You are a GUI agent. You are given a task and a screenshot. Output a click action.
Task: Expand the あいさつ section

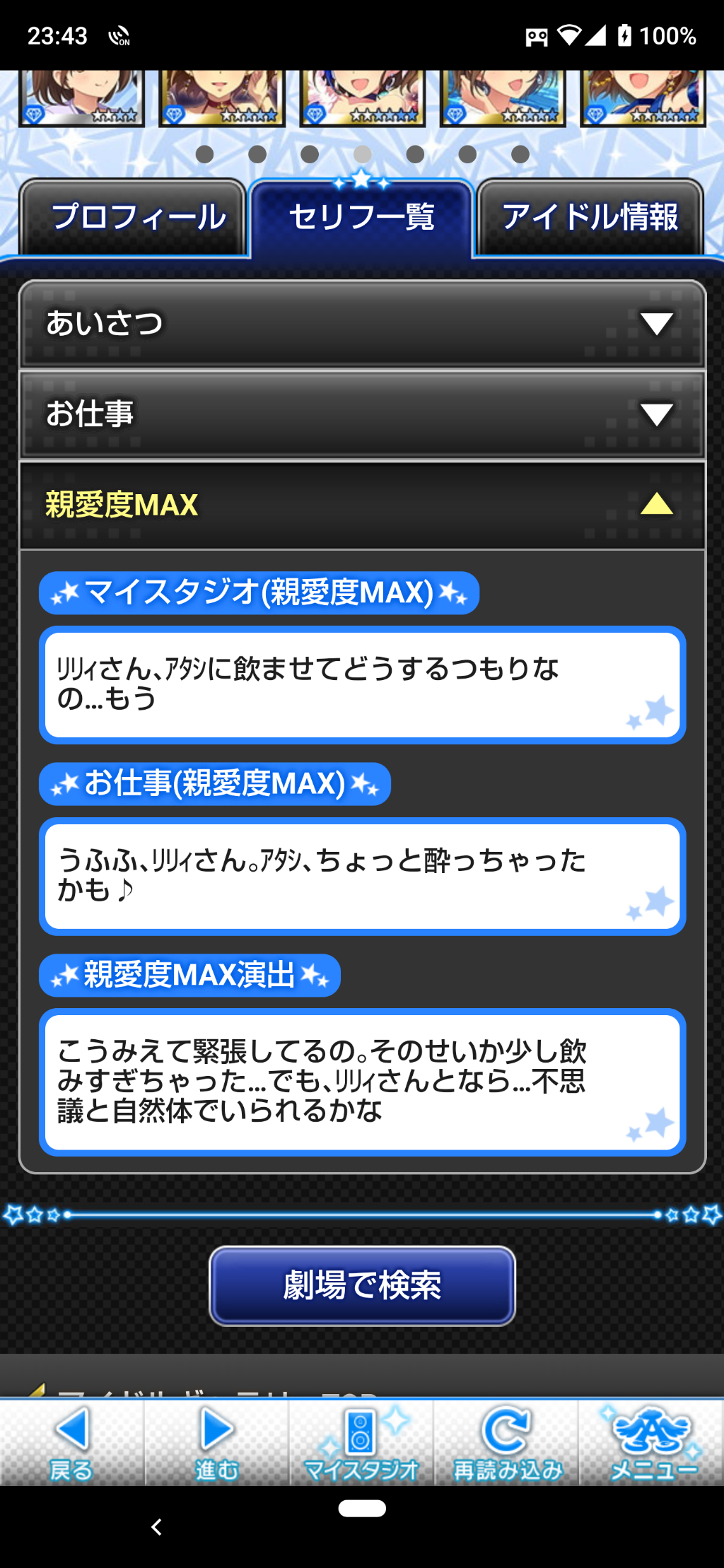(x=362, y=324)
